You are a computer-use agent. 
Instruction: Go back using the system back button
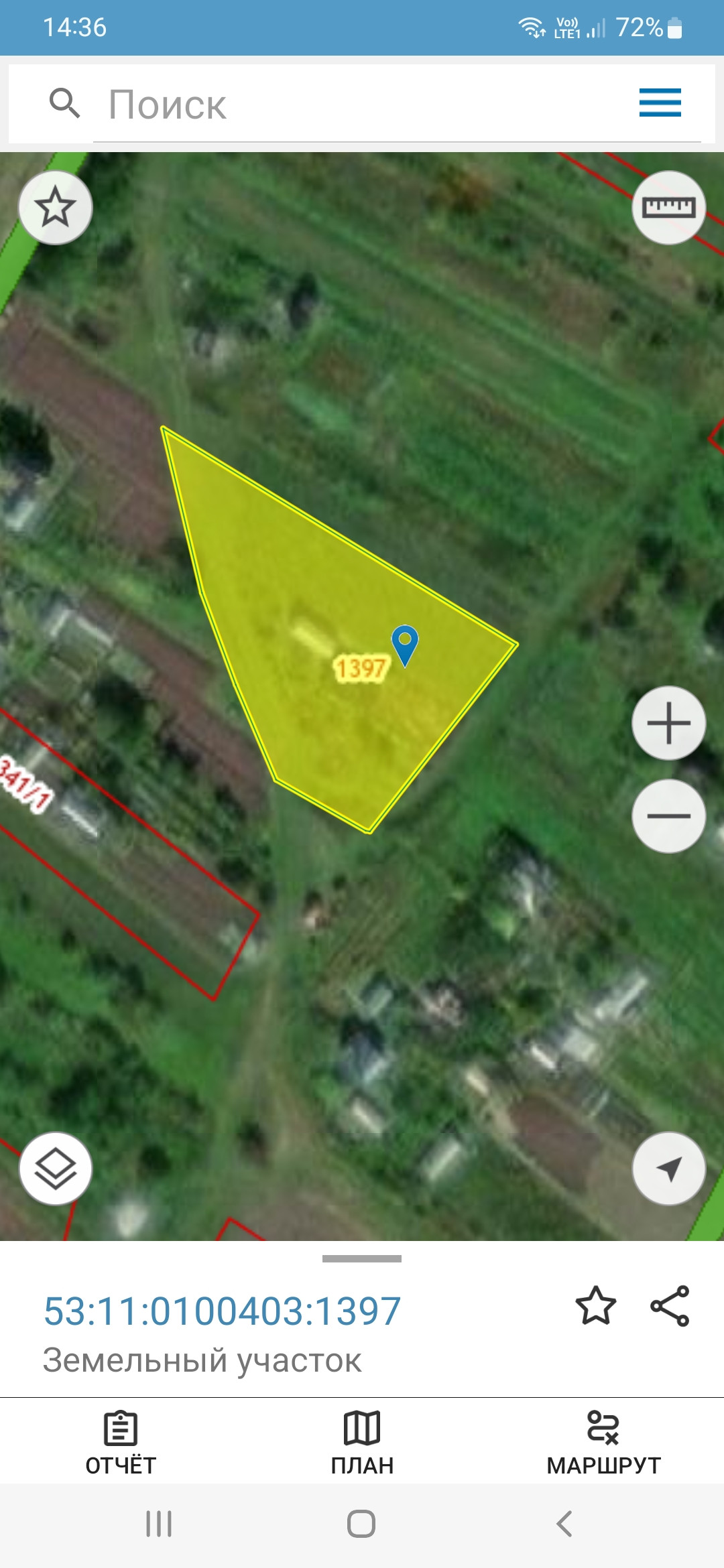pos(564,1524)
